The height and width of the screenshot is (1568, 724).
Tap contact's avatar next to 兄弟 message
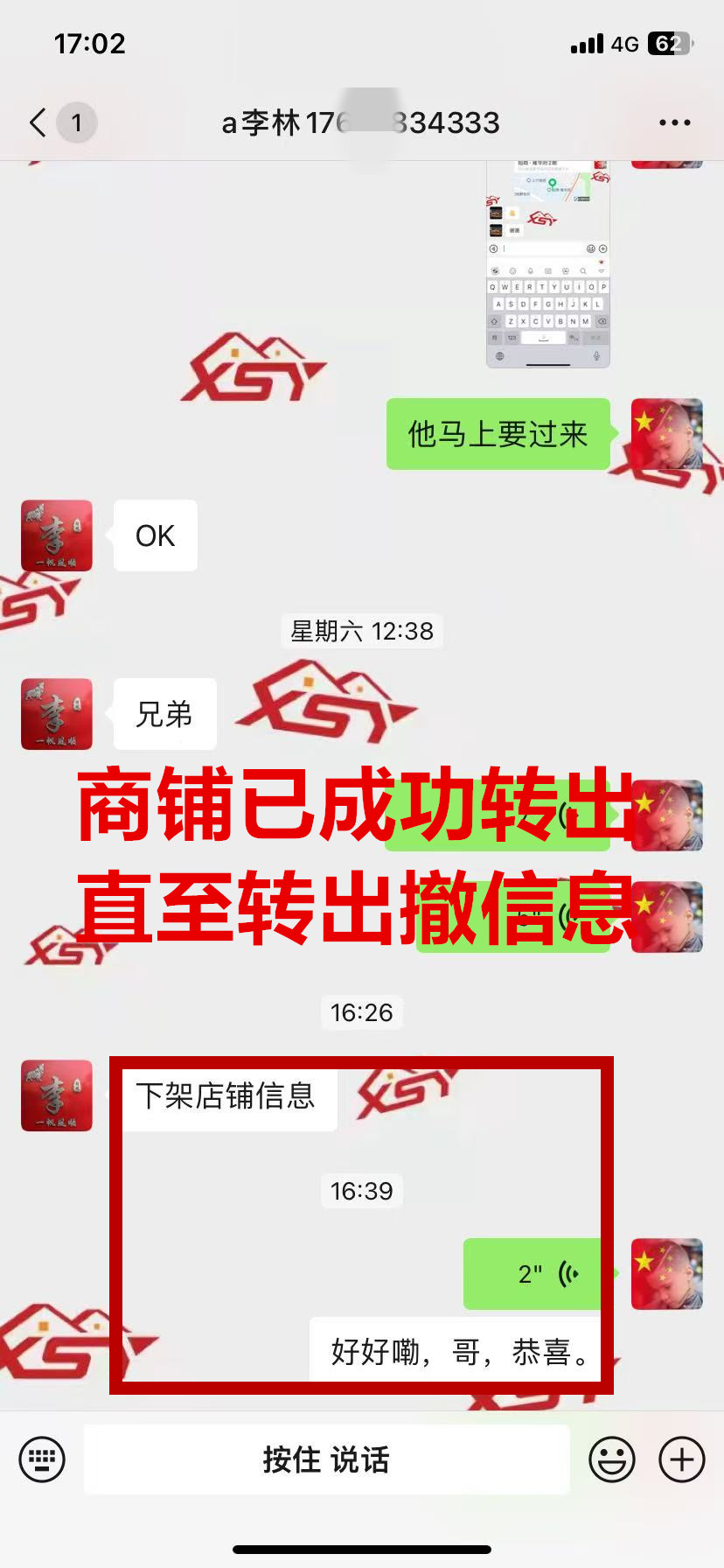coord(57,714)
